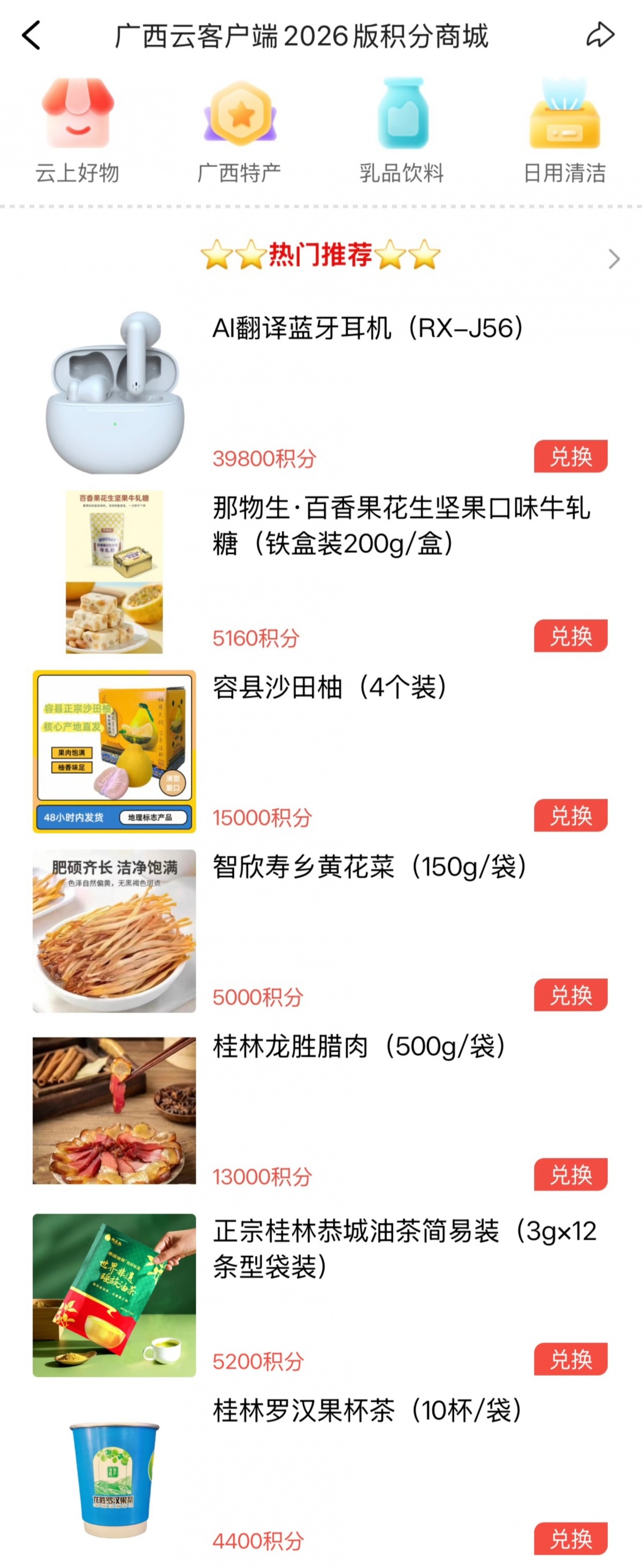This screenshot has height=1568, width=642.
Task: Redeem the 智欣寿乡黄花菜
Action: pos(570,995)
